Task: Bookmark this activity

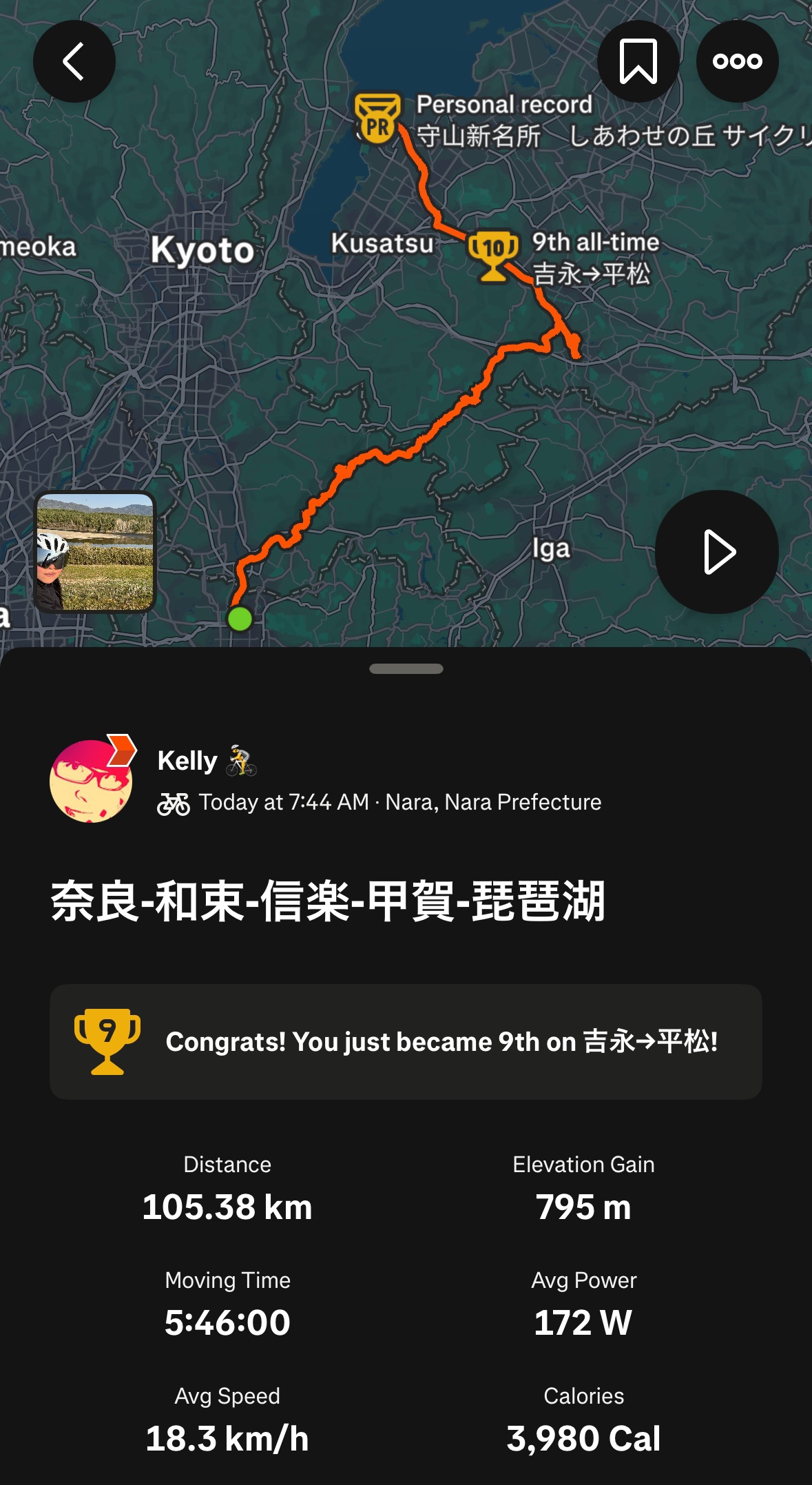Action: [638, 61]
